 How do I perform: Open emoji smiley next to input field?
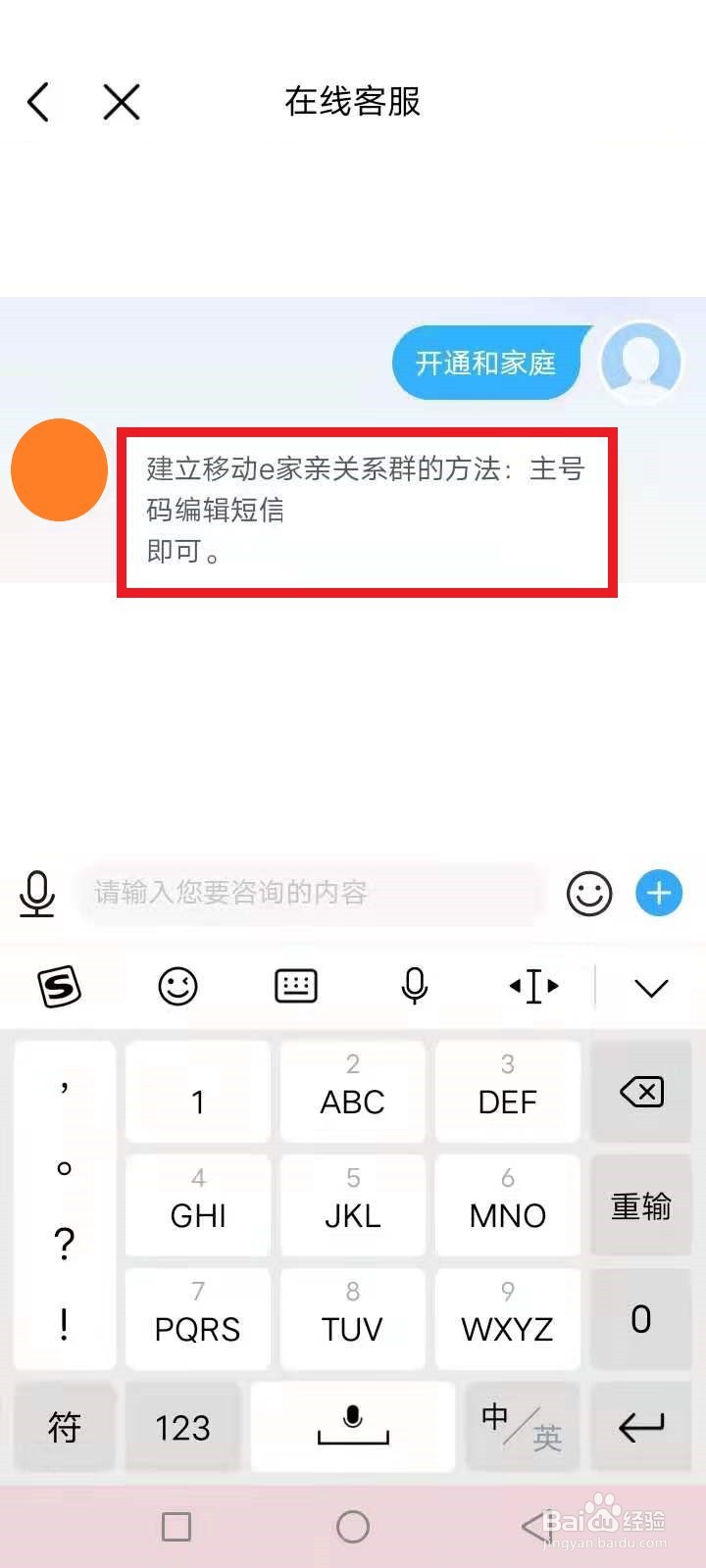point(589,893)
